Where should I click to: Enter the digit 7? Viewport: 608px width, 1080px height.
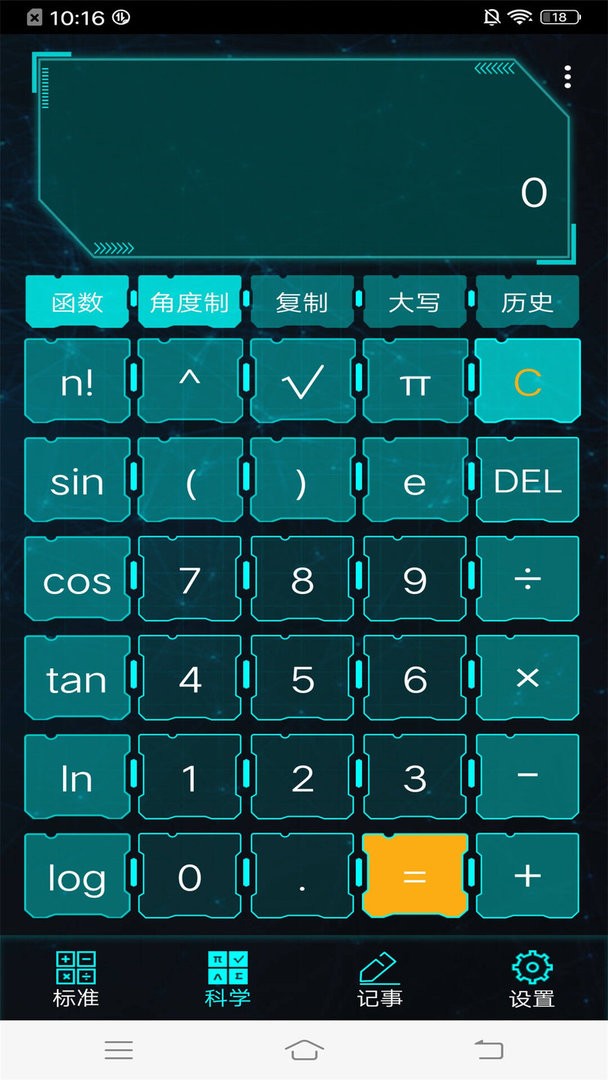tap(189, 579)
